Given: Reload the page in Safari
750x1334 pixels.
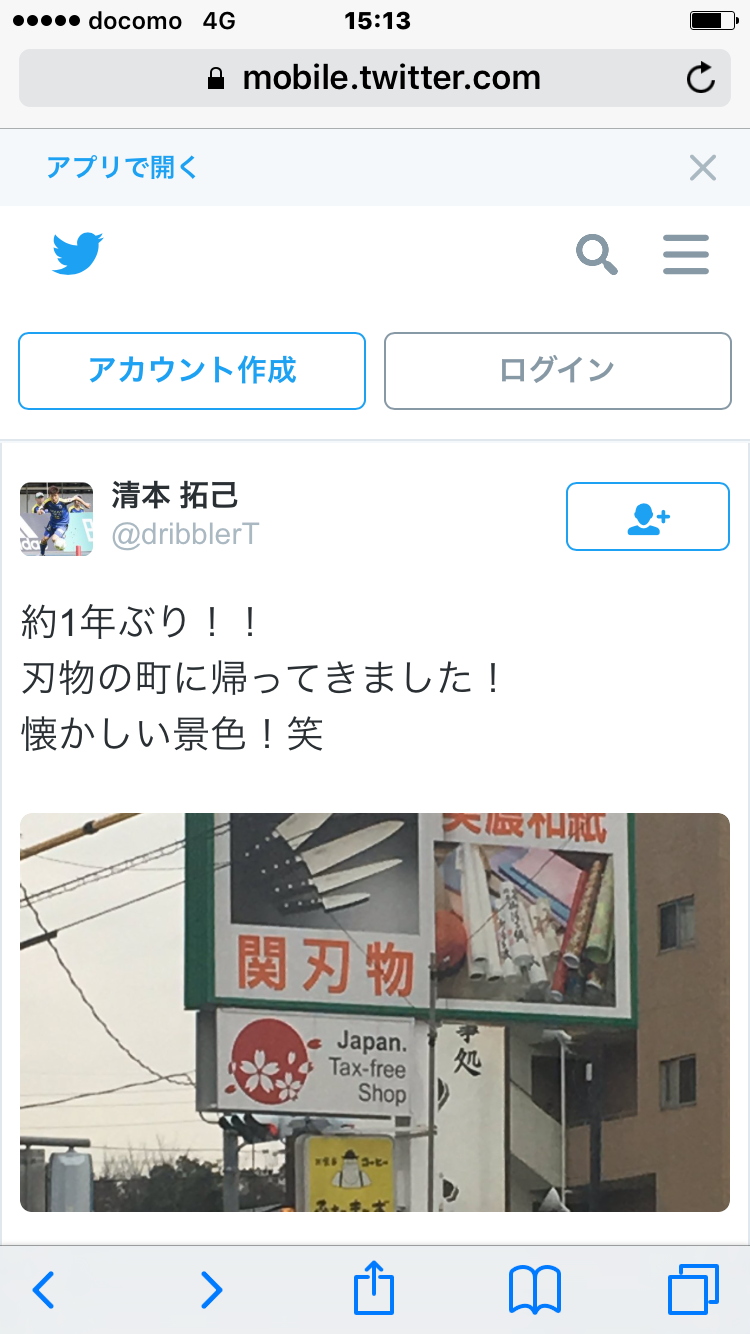Looking at the screenshot, I should click(701, 78).
